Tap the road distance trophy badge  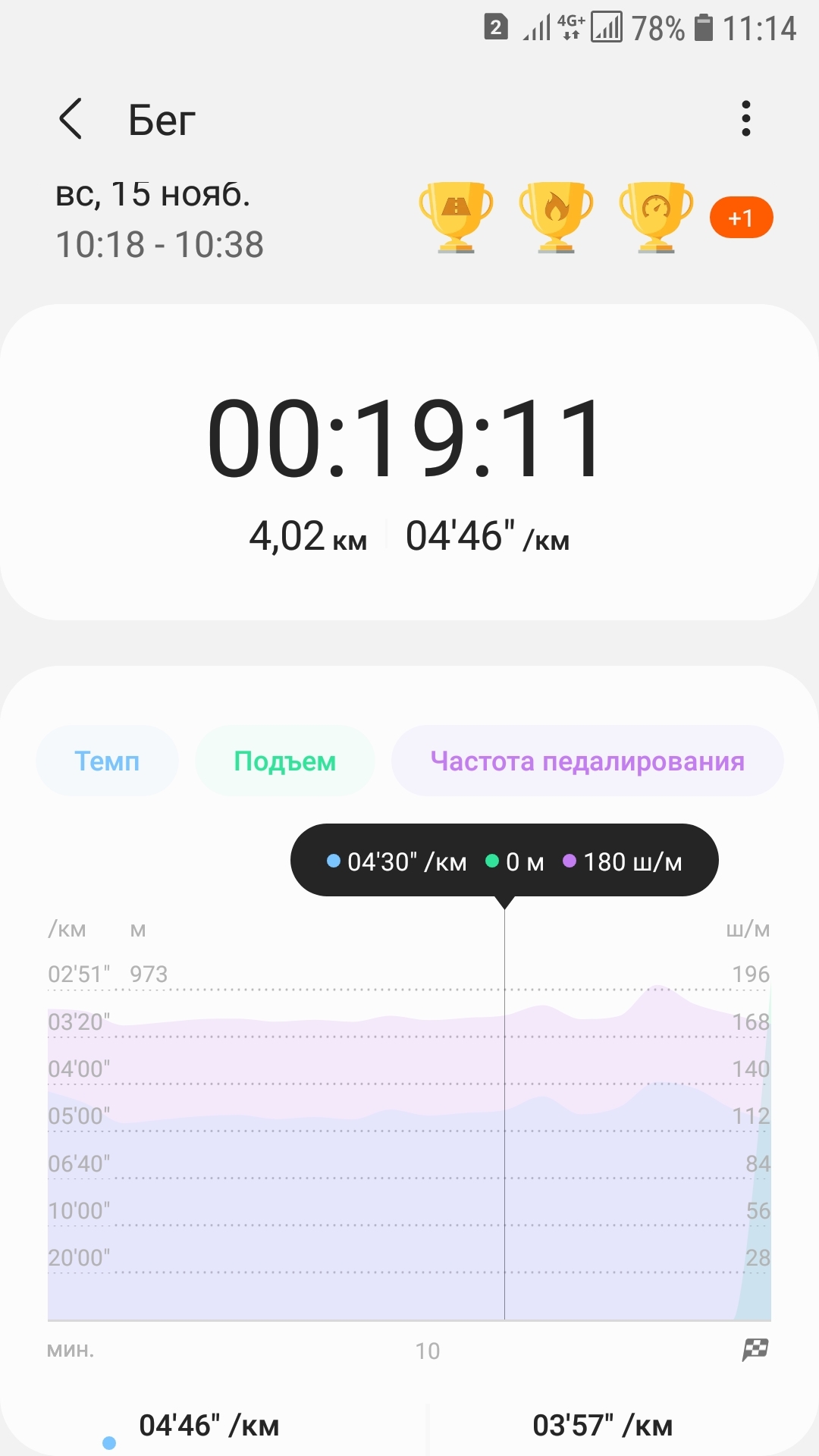pyautogui.click(x=456, y=217)
